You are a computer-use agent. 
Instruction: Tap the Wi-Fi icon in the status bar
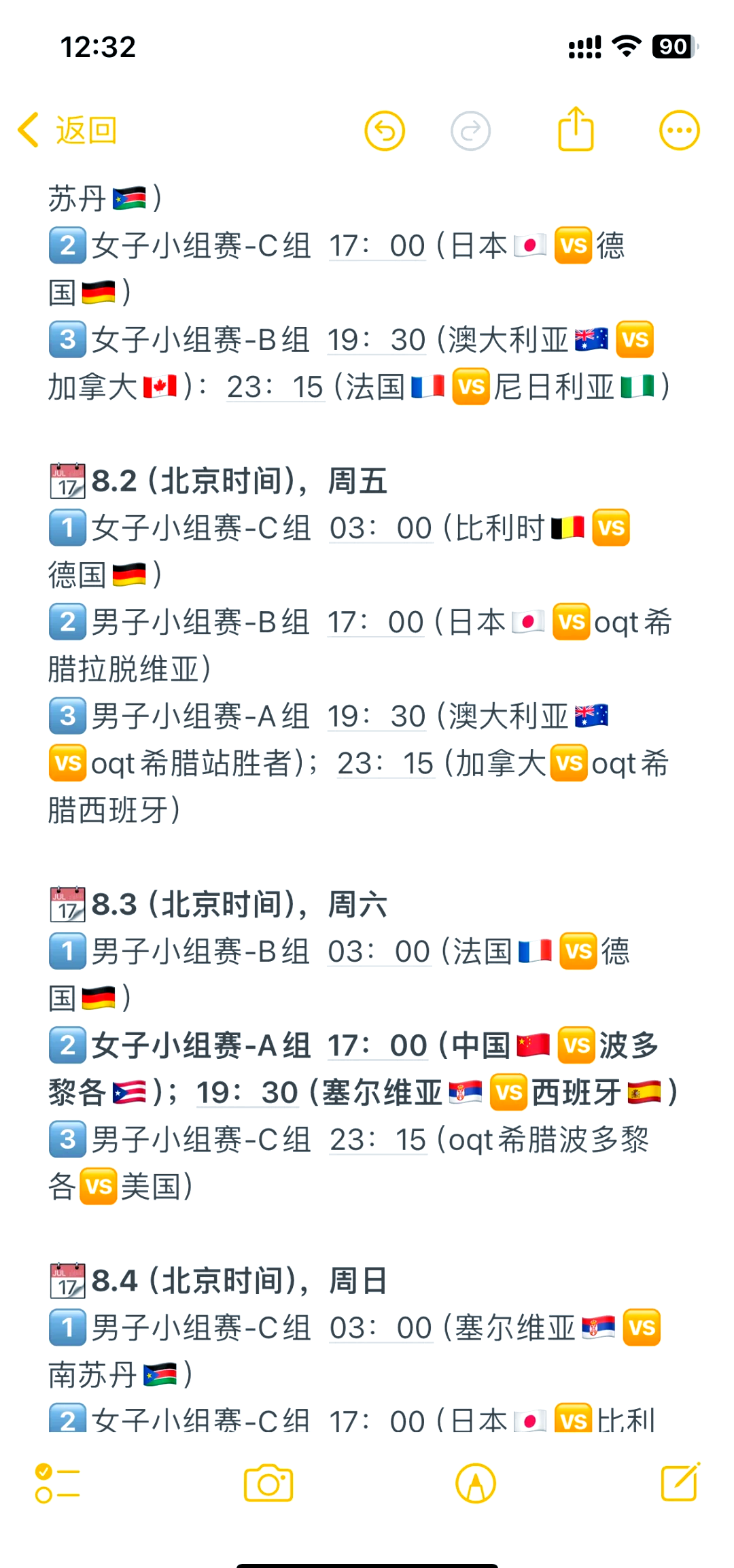625,46
